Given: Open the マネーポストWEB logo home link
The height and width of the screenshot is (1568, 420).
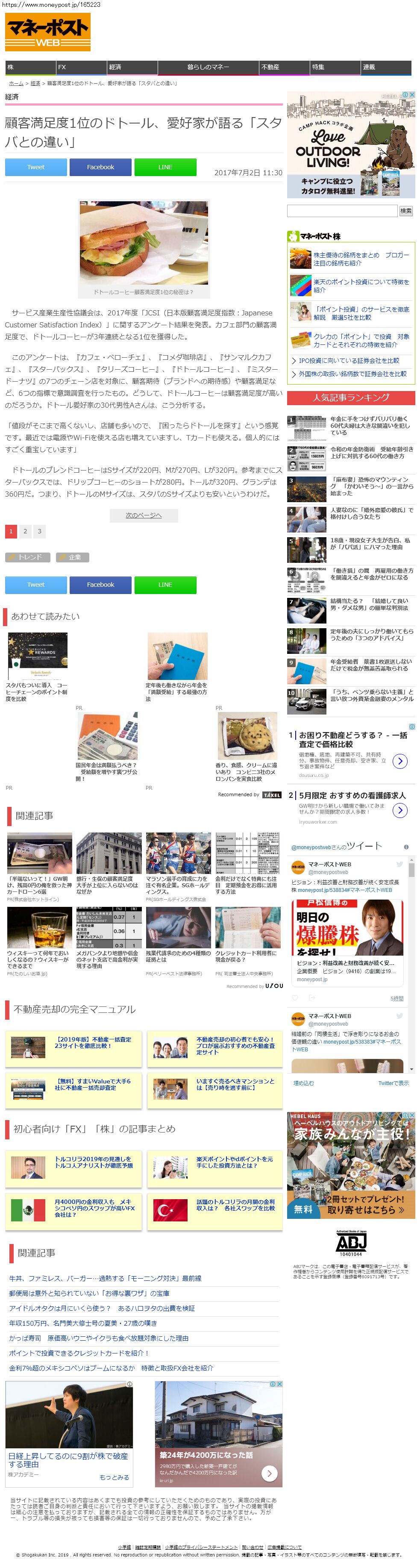Looking at the screenshot, I should point(48,32).
